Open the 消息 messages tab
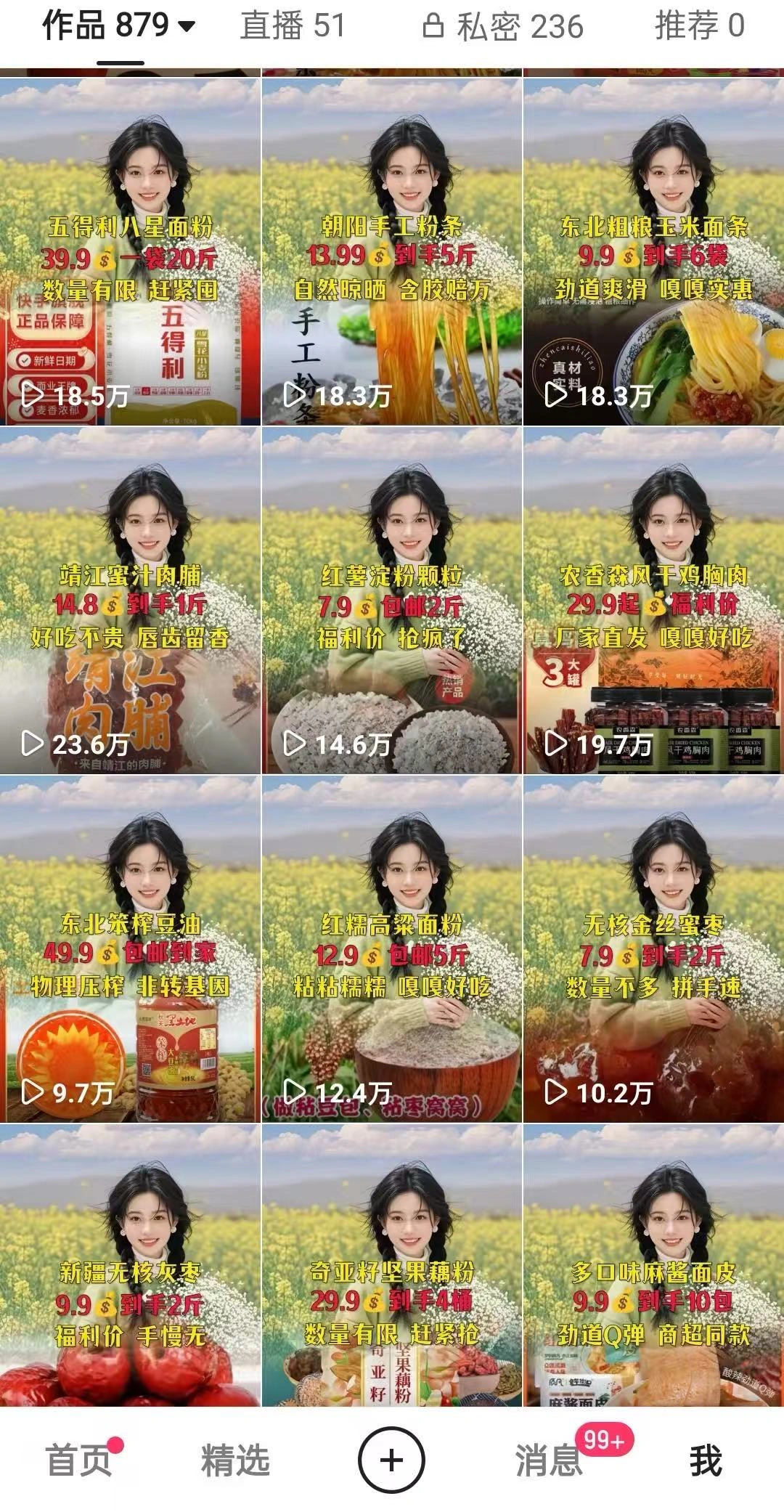The image size is (784, 1512). [550, 1460]
